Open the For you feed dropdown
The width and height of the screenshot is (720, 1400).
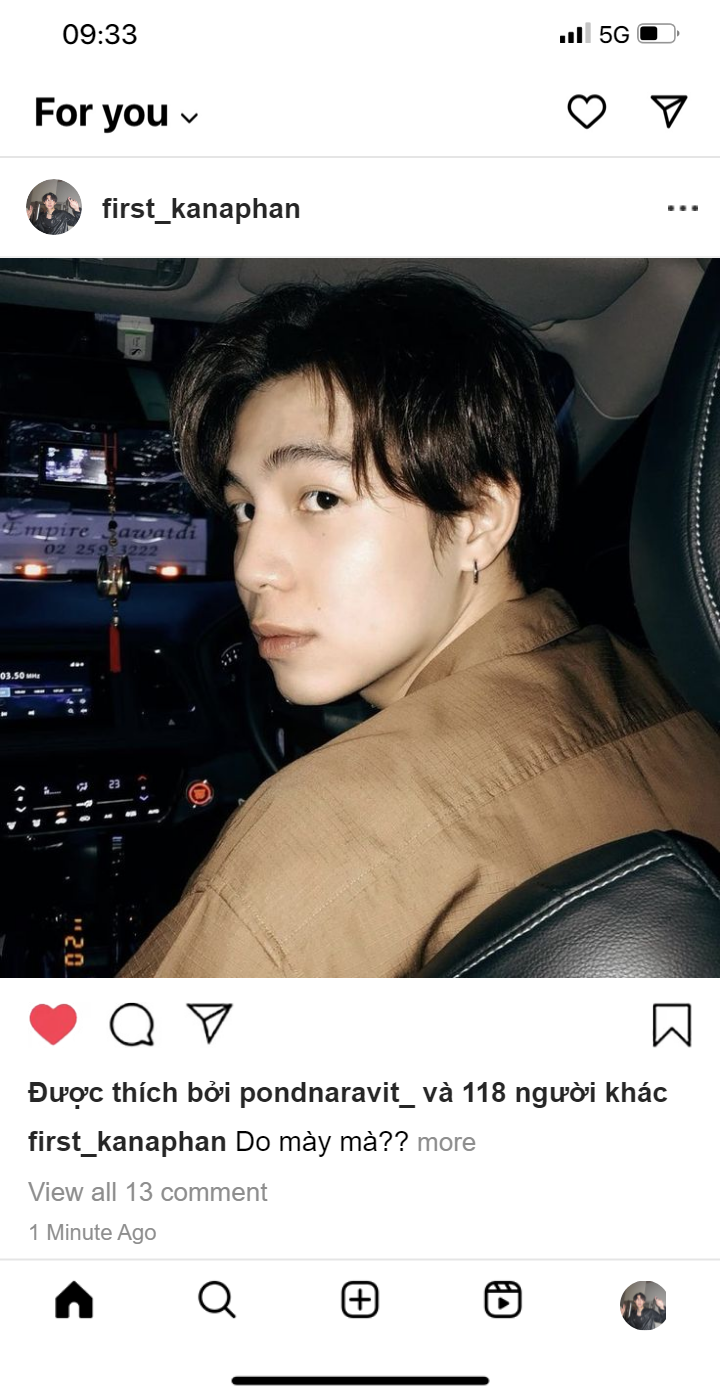pyautogui.click(x=116, y=113)
